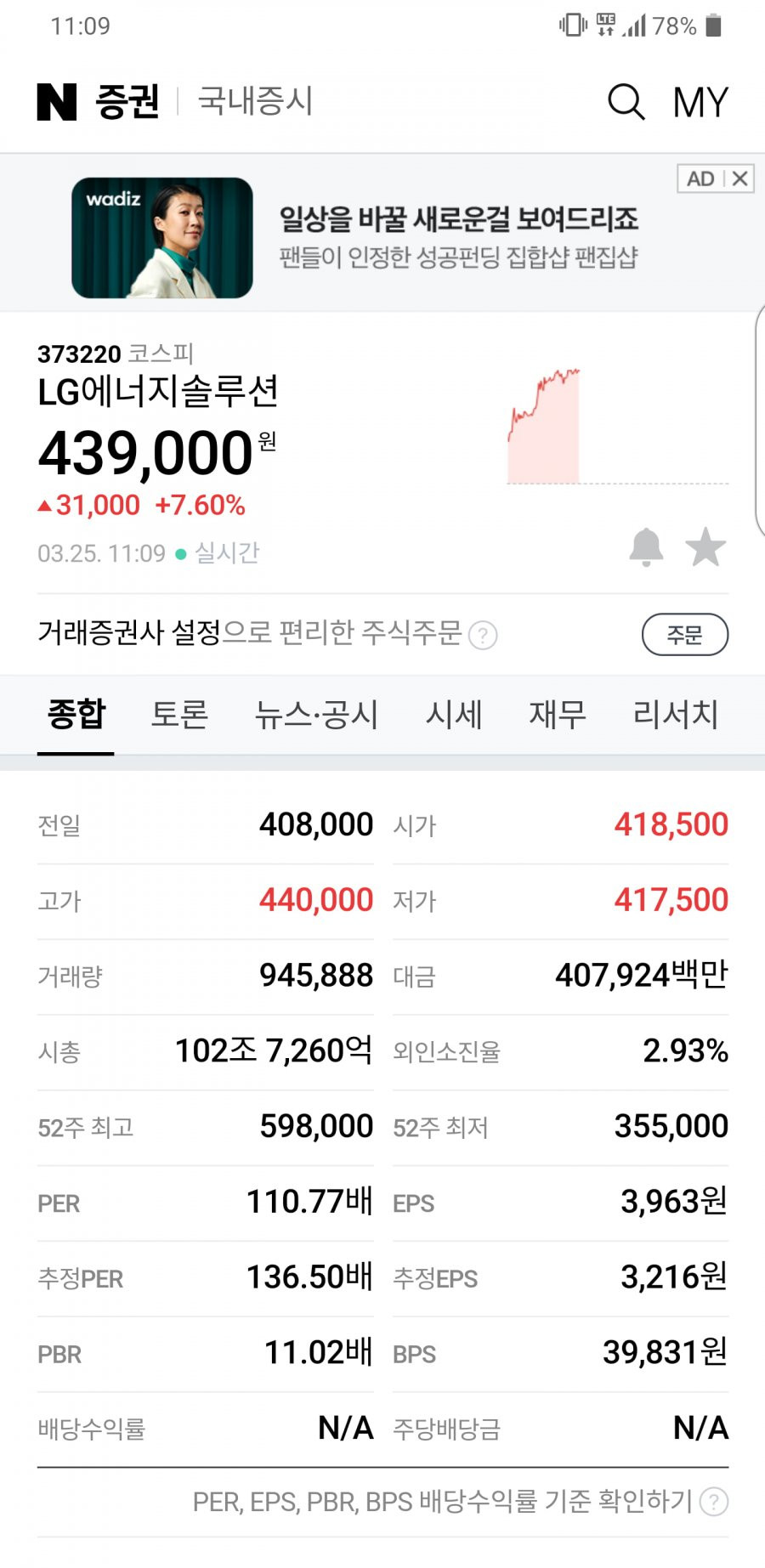Open help icon next to 주식주문
The height and width of the screenshot is (1568, 765).
(483, 635)
